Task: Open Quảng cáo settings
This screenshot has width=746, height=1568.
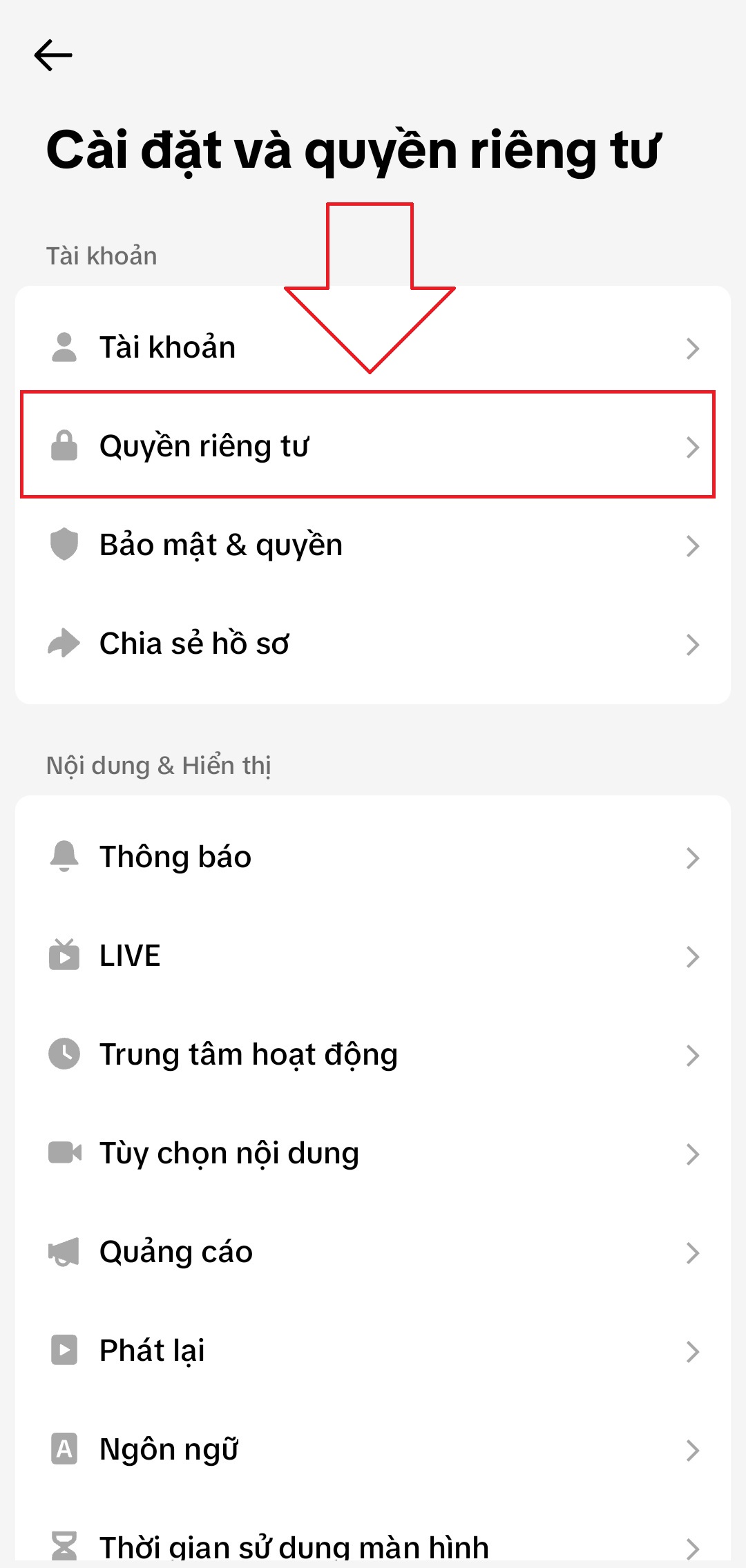Action: coord(373,1252)
